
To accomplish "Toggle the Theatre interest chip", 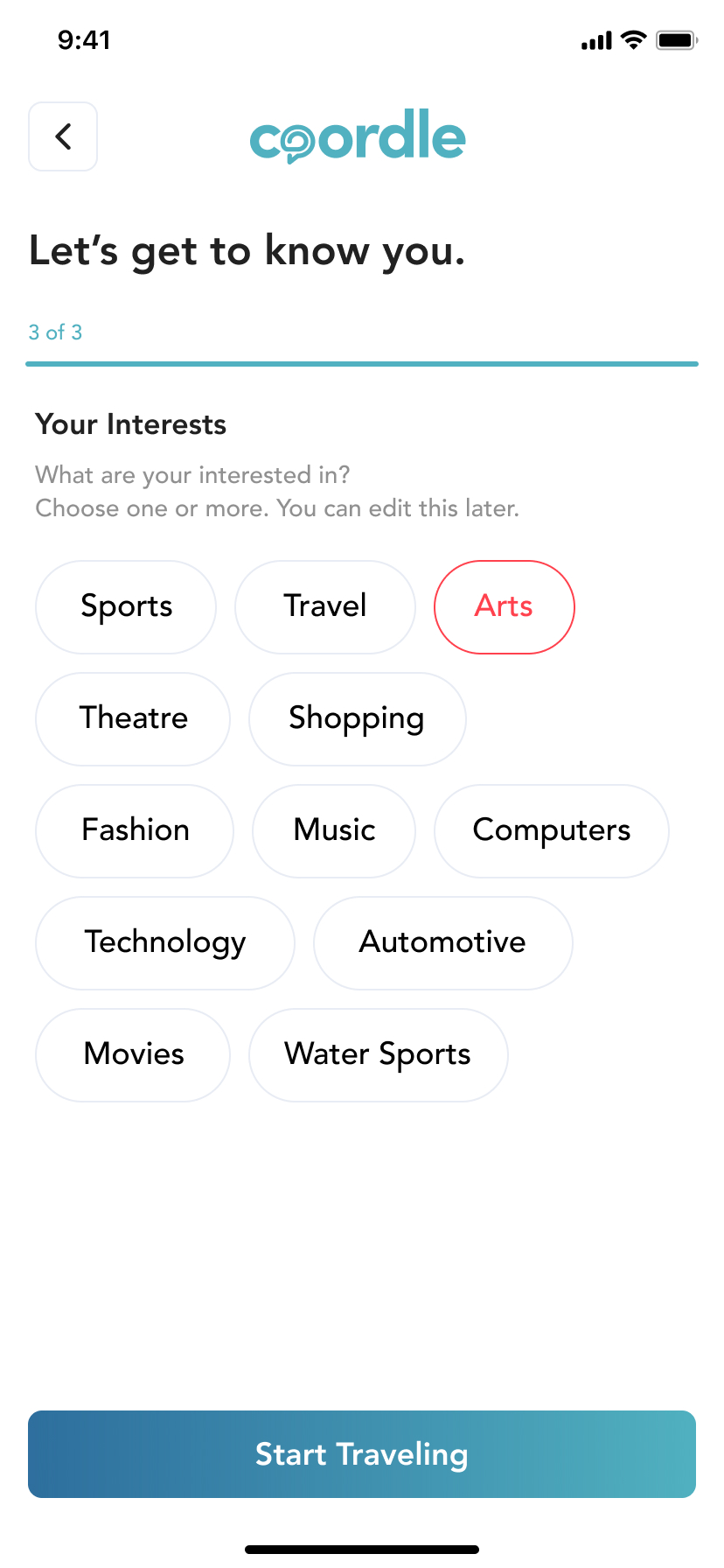I will (x=132, y=718).
